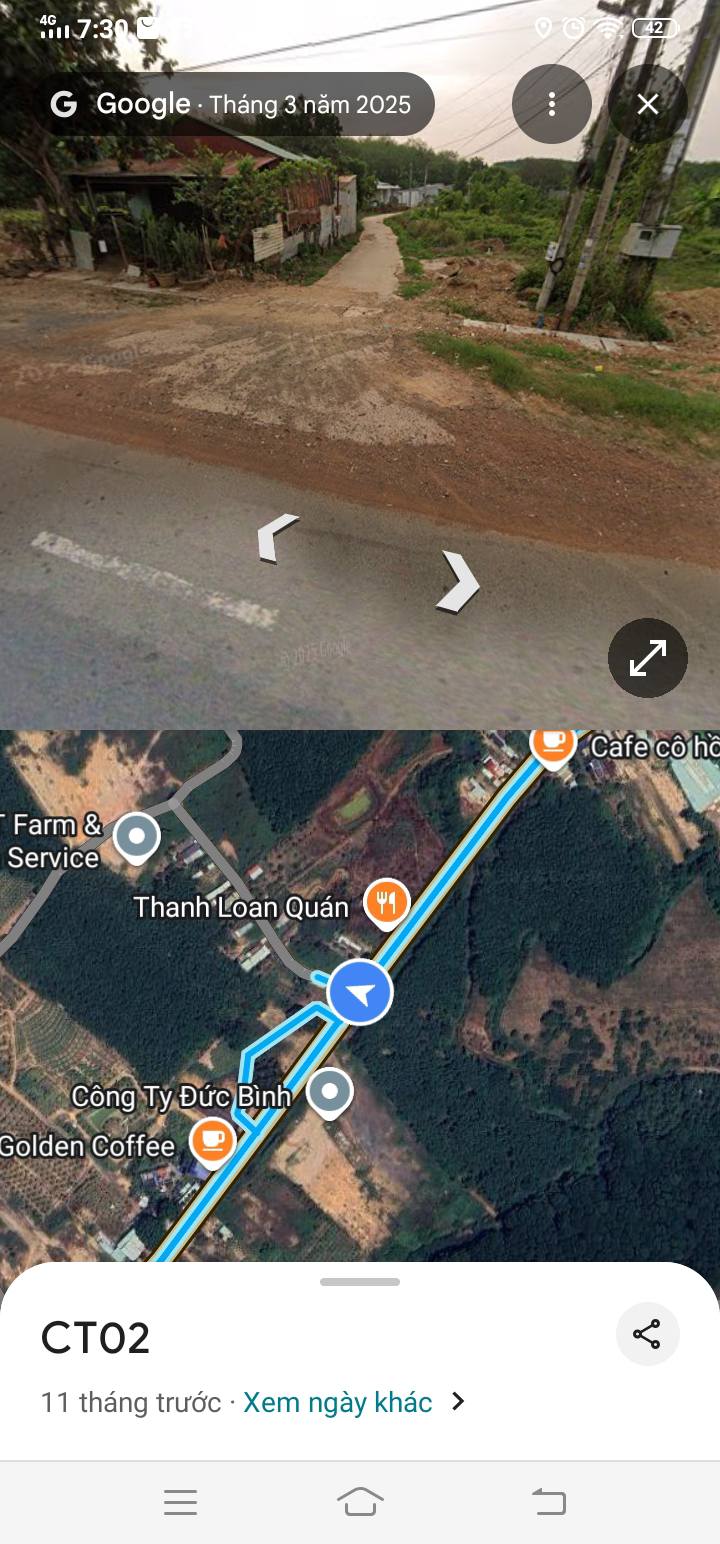Tap the blue Street View position marker

coord(360,992)
